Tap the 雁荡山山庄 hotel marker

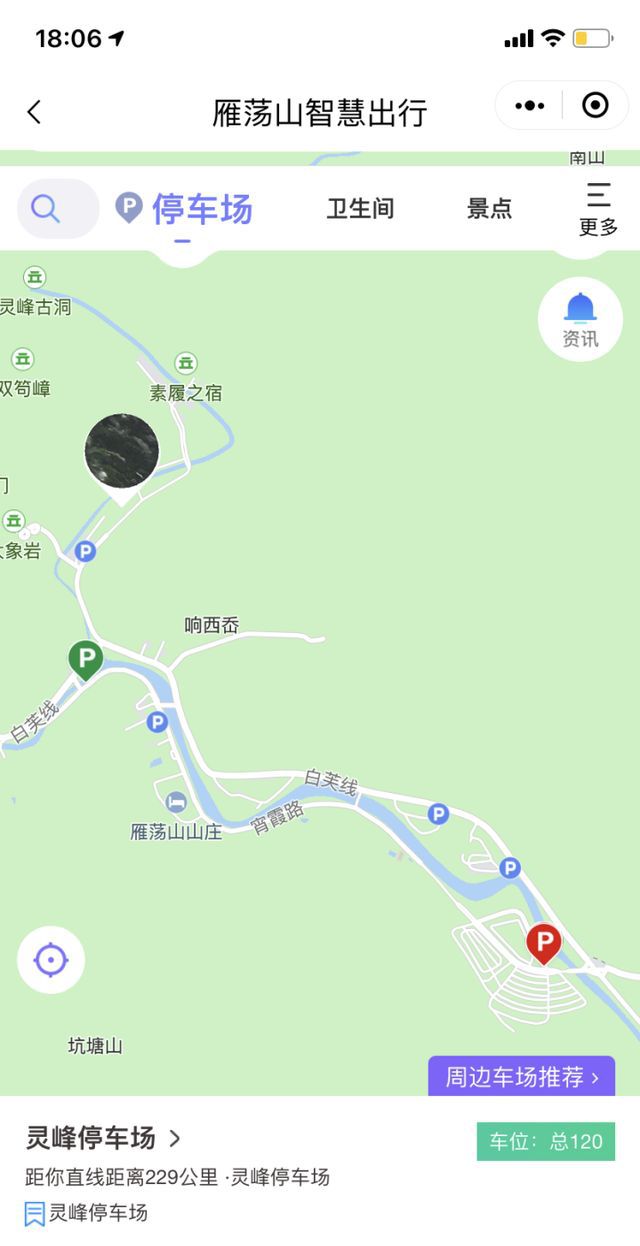coord(176,802)
